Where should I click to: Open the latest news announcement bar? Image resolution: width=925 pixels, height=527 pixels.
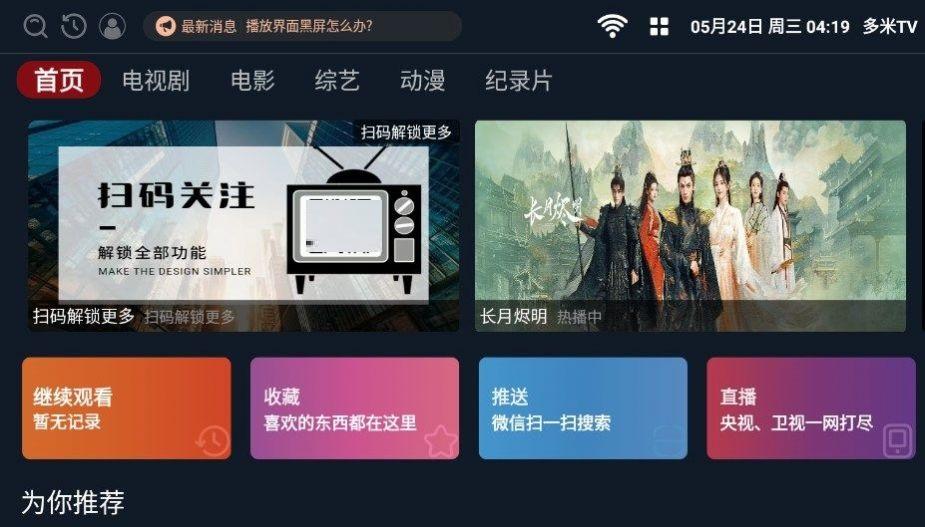[302, 26]
